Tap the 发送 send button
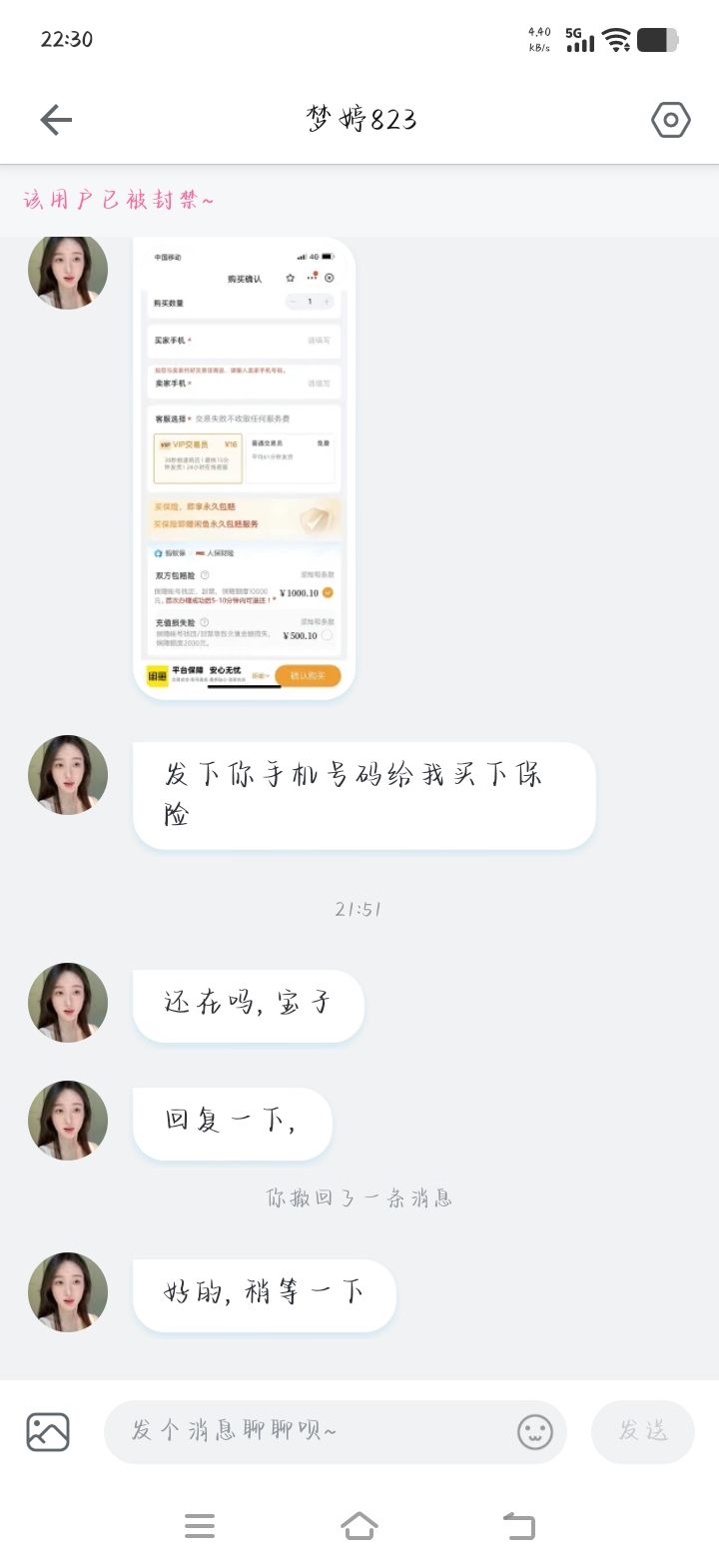The image size is (719, 1568). click(x=642, y=1431)
